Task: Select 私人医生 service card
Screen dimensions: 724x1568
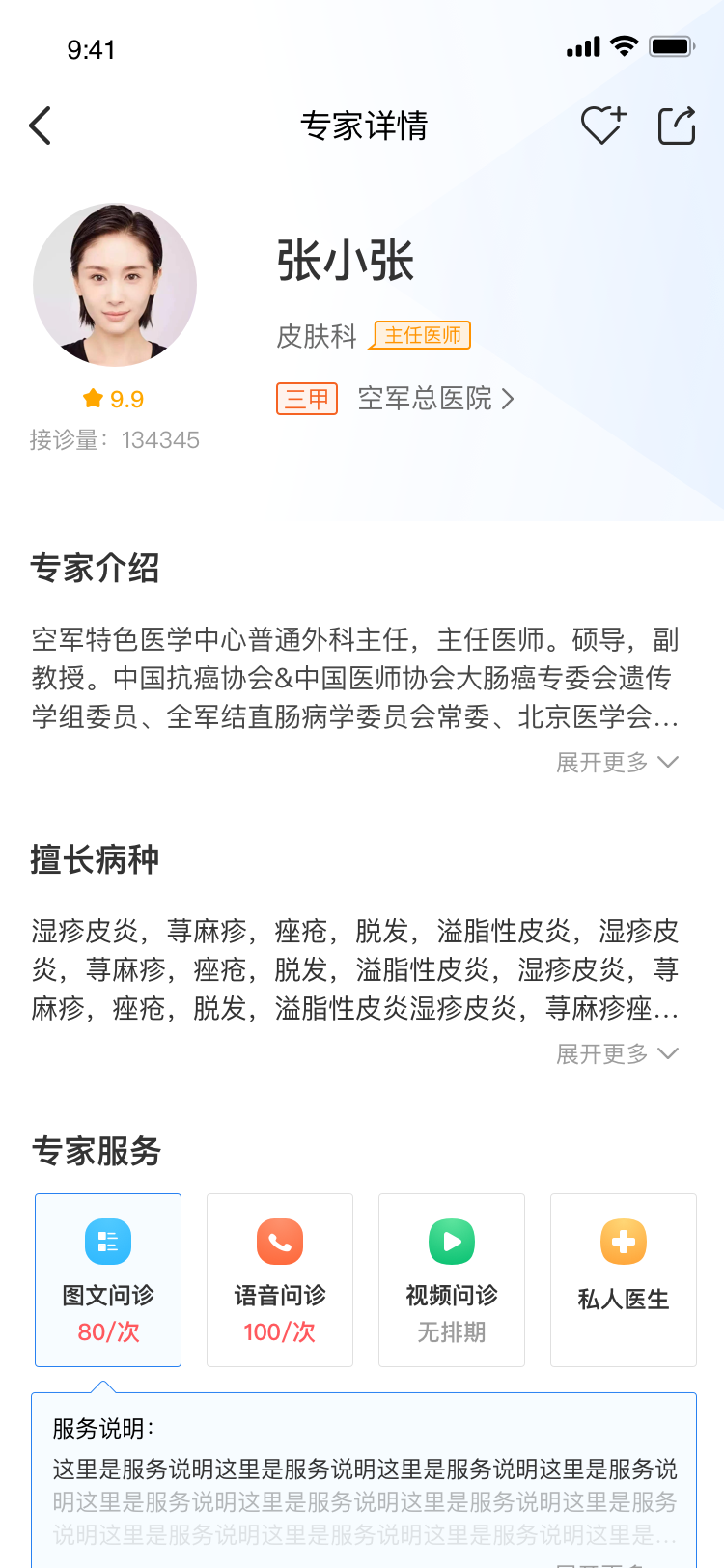Action: [x=624, y=1279]
